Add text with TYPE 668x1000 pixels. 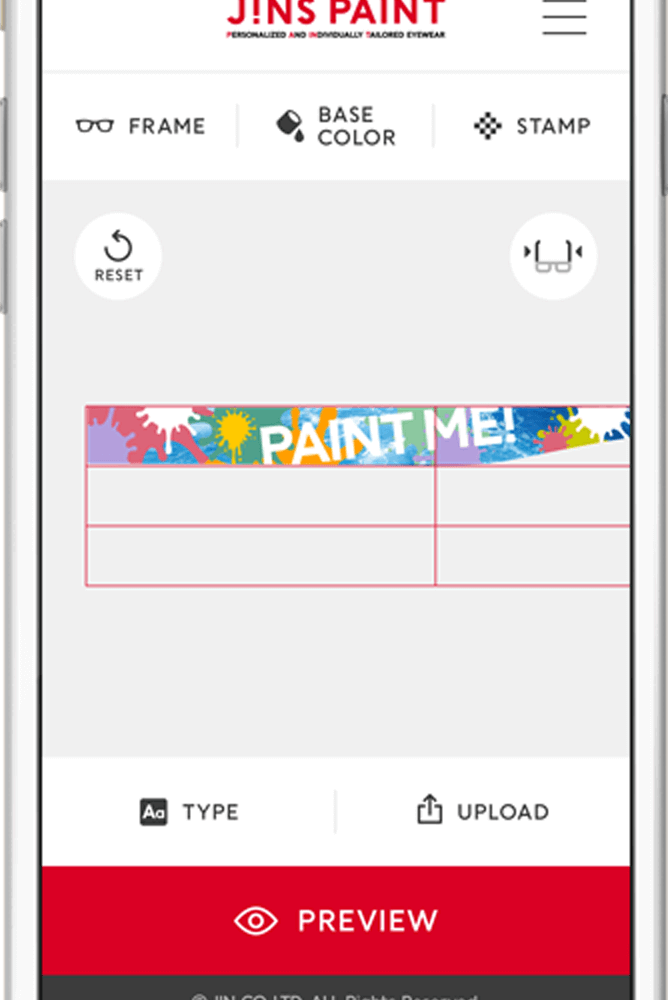click(x=189, y=812)
